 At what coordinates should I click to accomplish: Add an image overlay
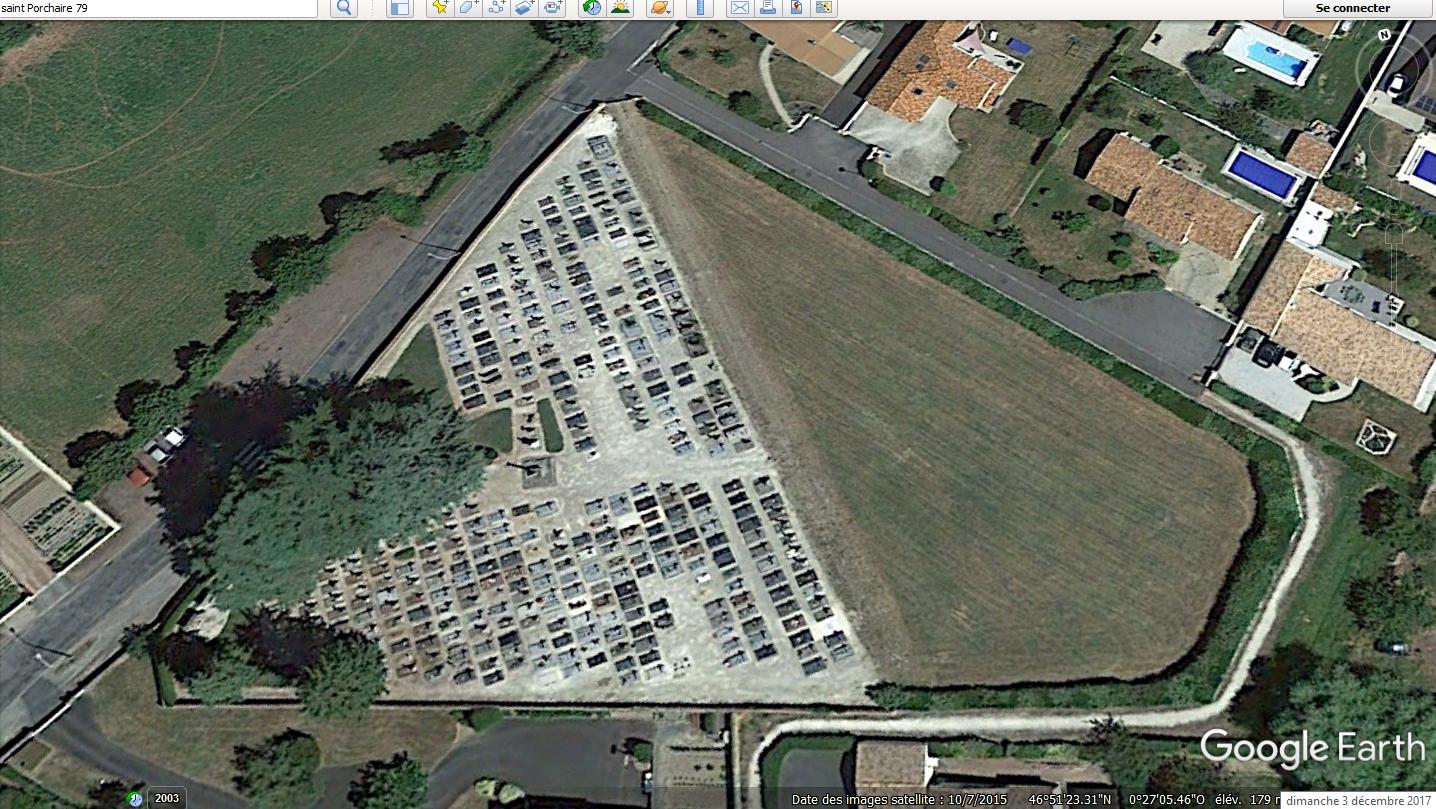[524, 8]
